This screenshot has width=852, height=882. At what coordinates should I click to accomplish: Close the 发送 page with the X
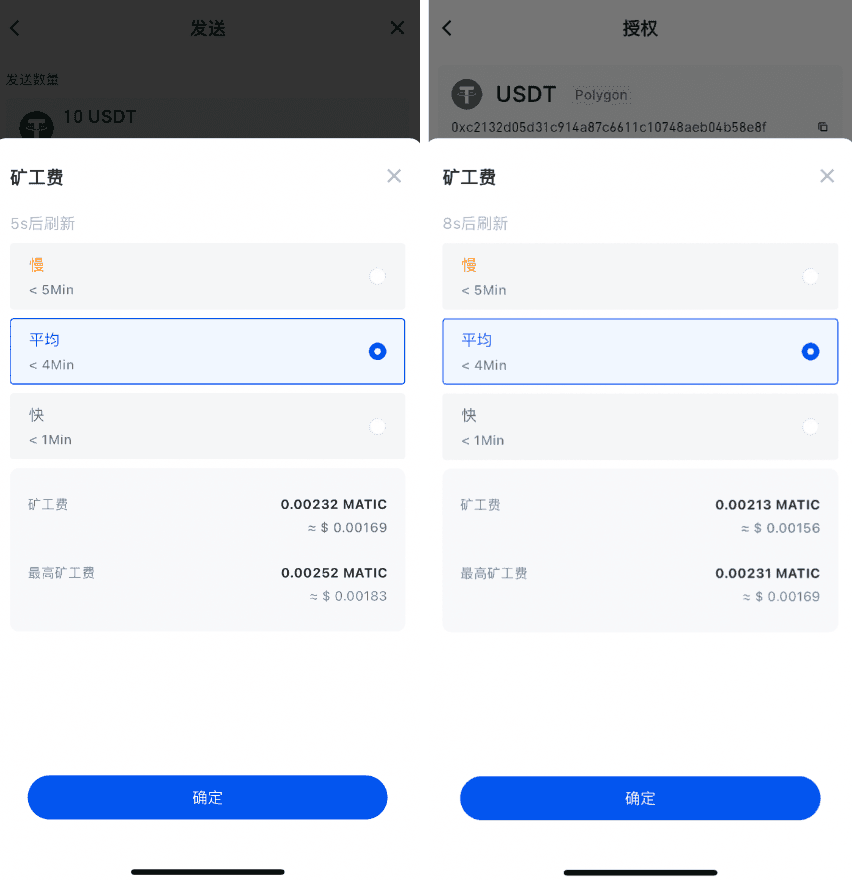[397, 28]
